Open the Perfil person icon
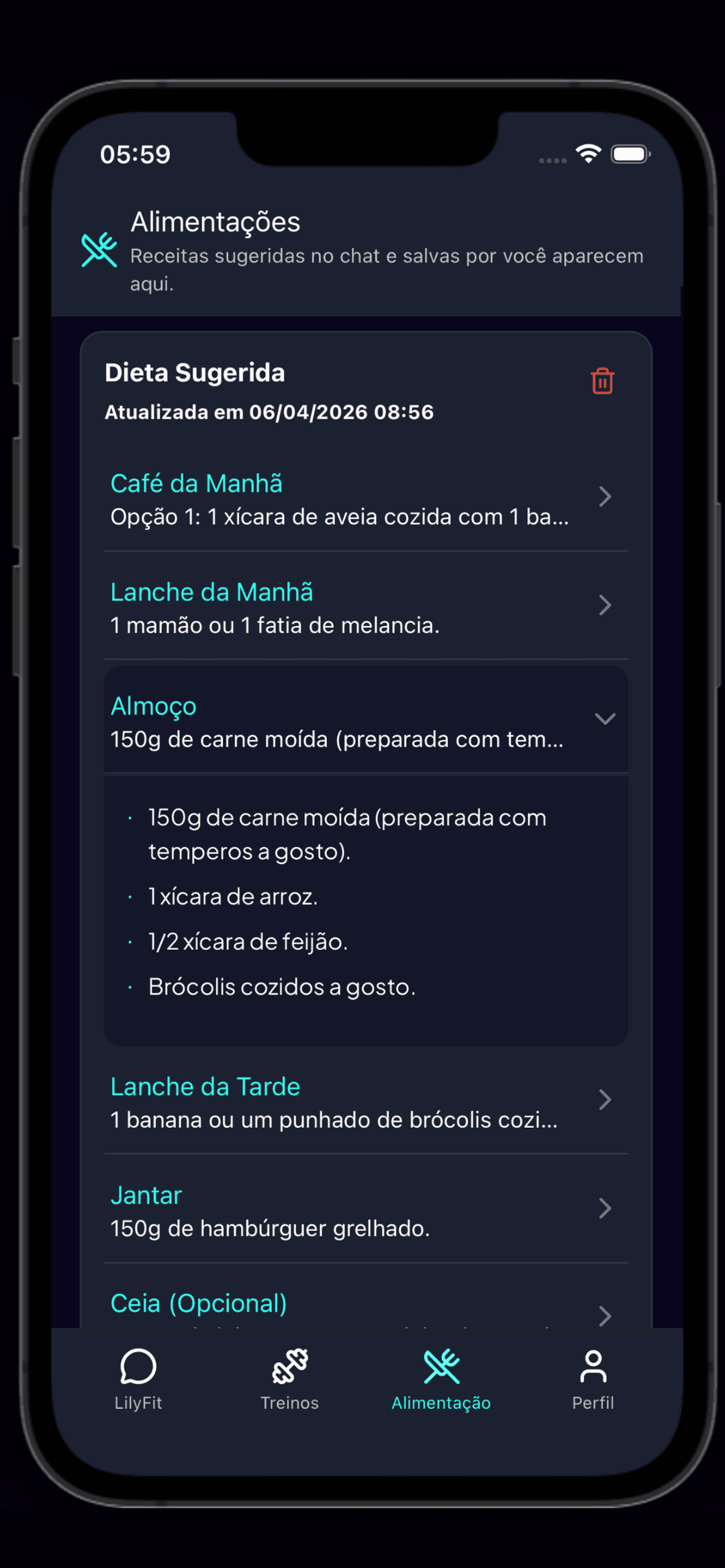Image resolution: width=725 pixels, height=1568 pixels. 593,1365
